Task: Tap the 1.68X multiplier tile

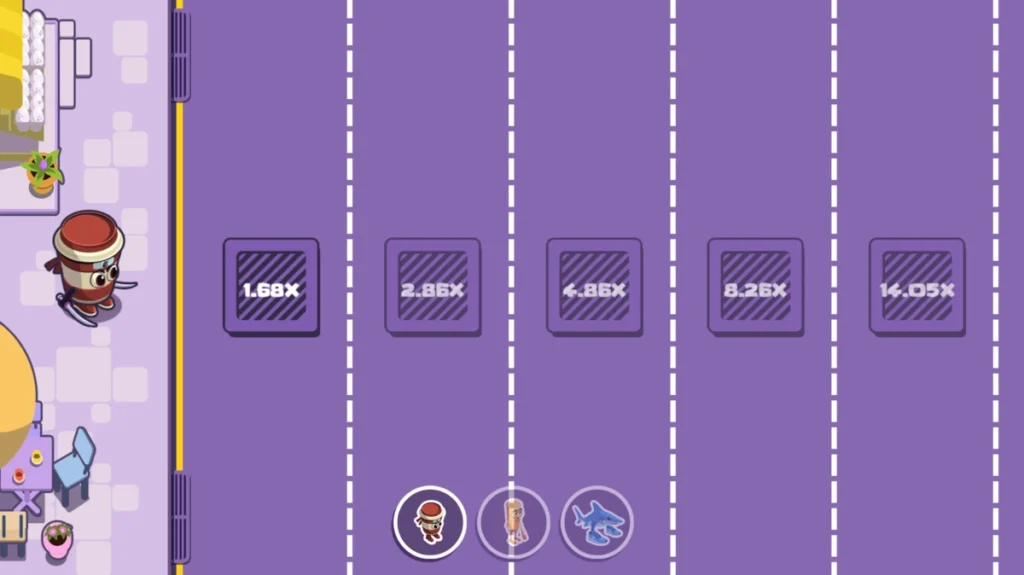Action: click(271, 286)
